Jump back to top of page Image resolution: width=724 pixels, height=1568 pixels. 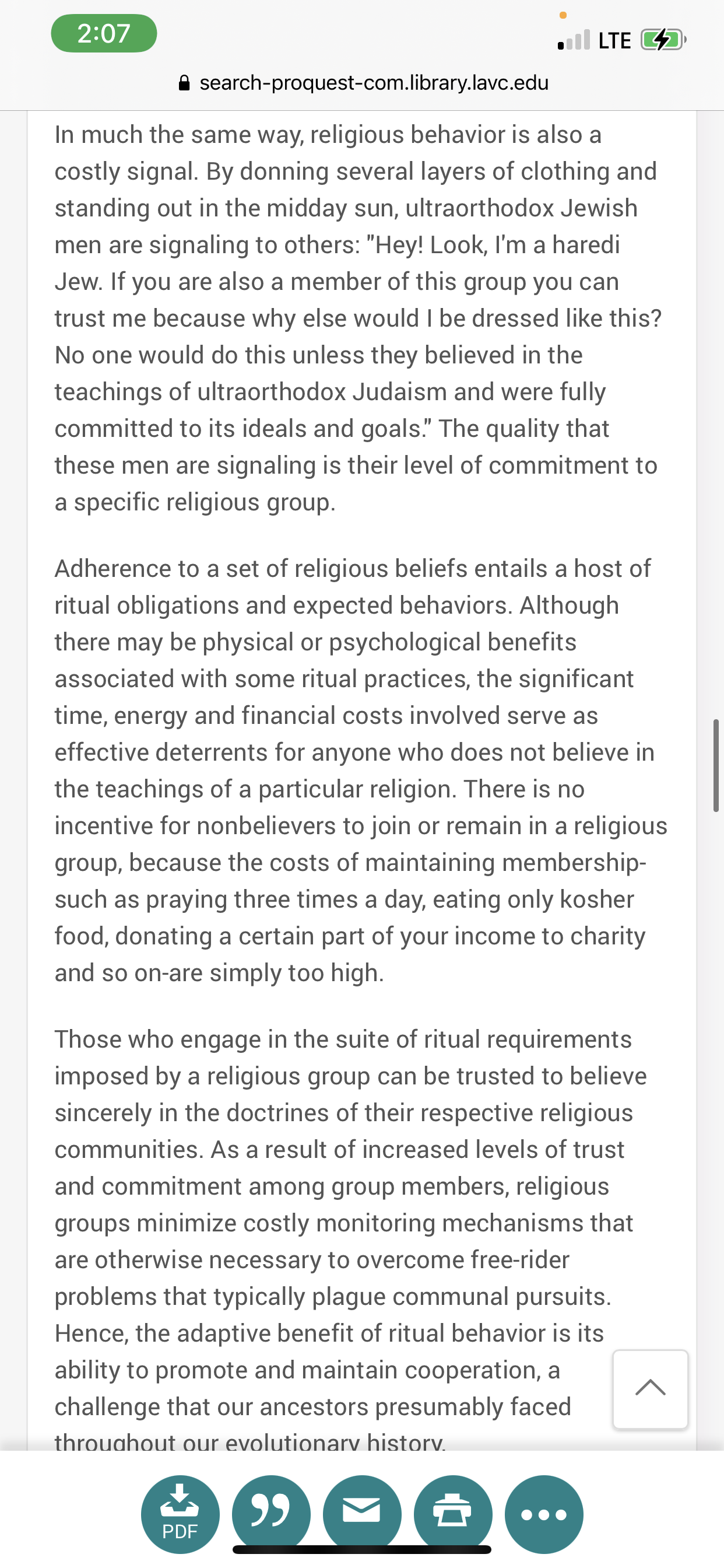coord(650,1389)
